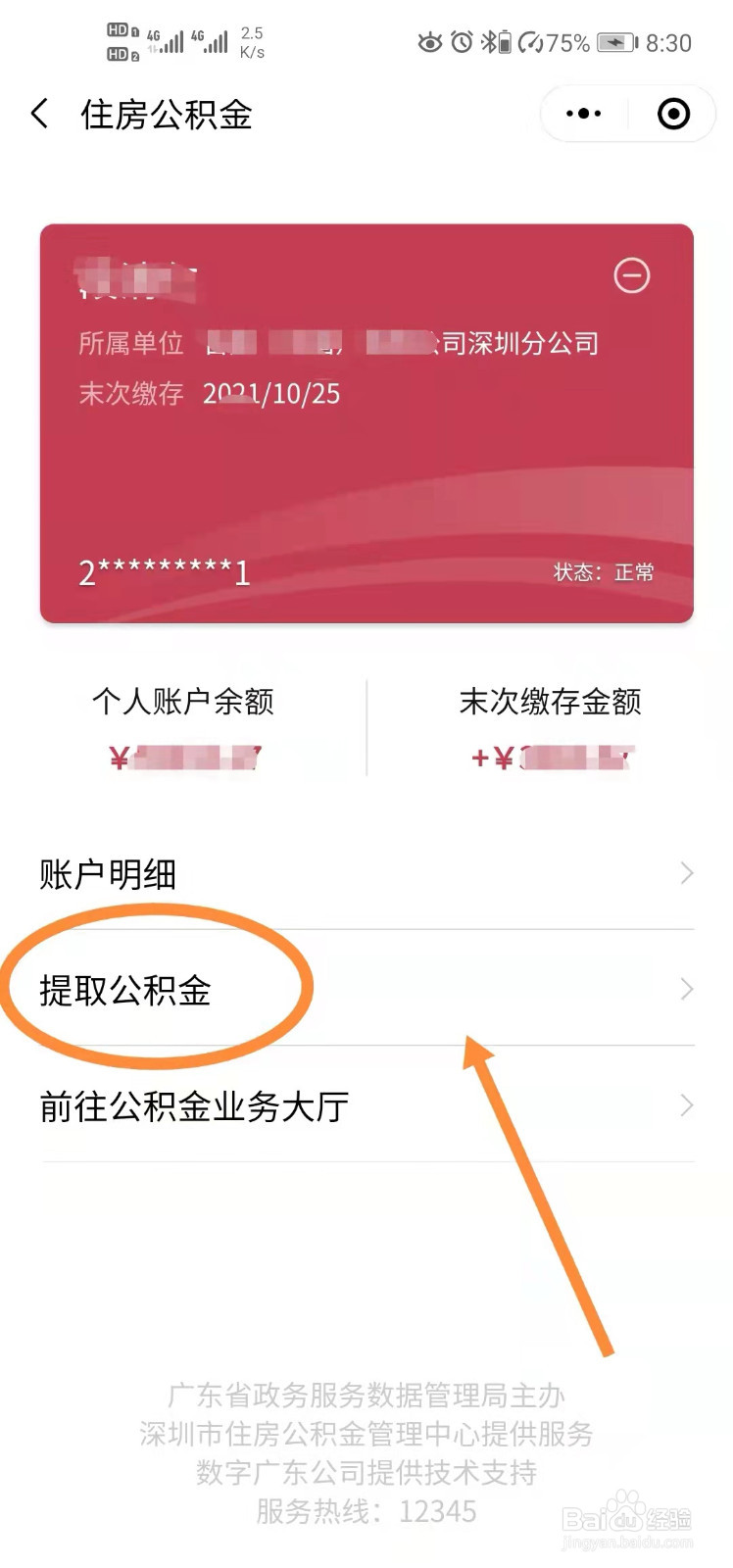The width and height of the screenshot is (733, 1568).
Task: Collapse the red fund card via minus icon
Action: coord(631,276)
